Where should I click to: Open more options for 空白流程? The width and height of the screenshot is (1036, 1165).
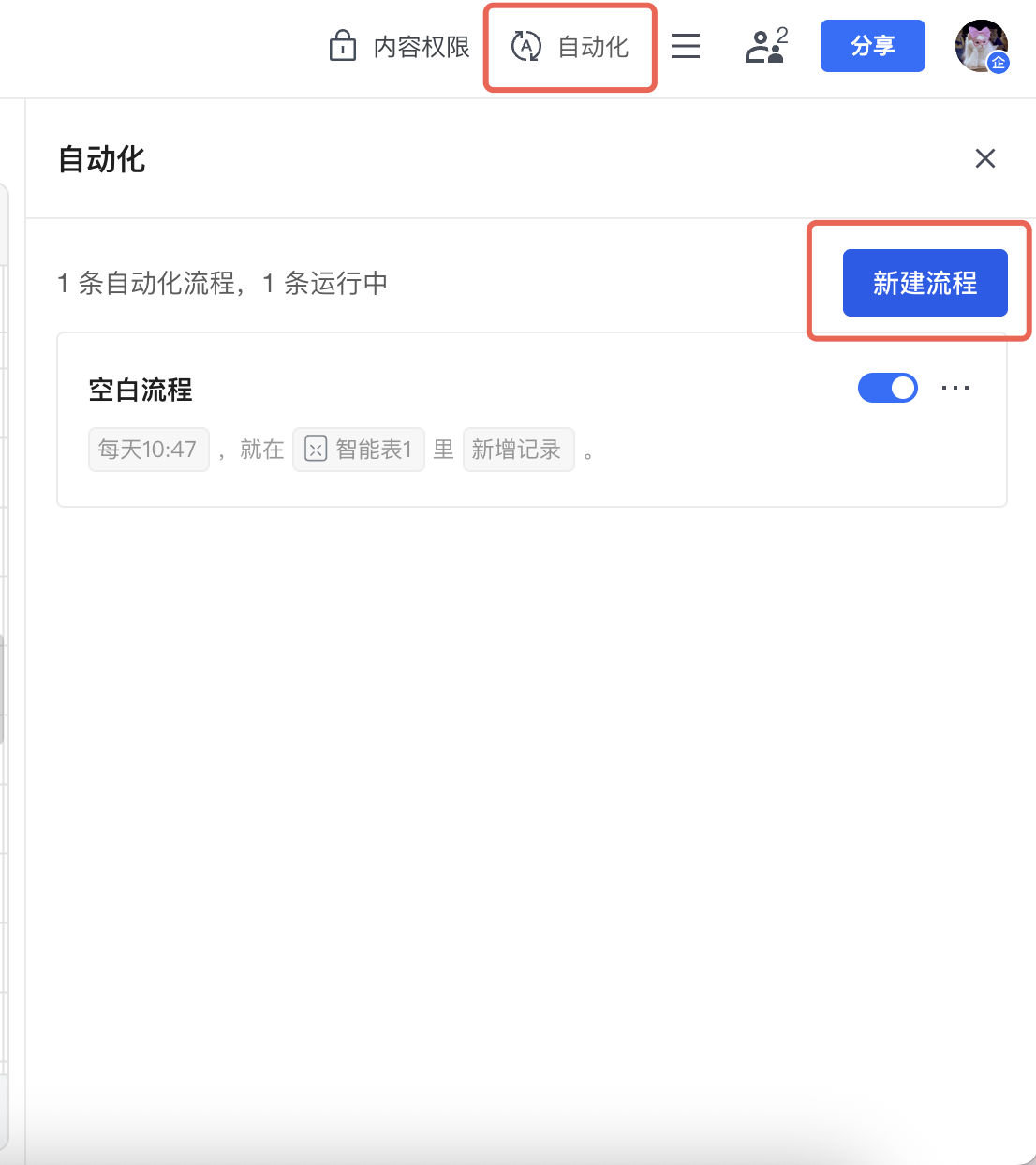(955, 388)
